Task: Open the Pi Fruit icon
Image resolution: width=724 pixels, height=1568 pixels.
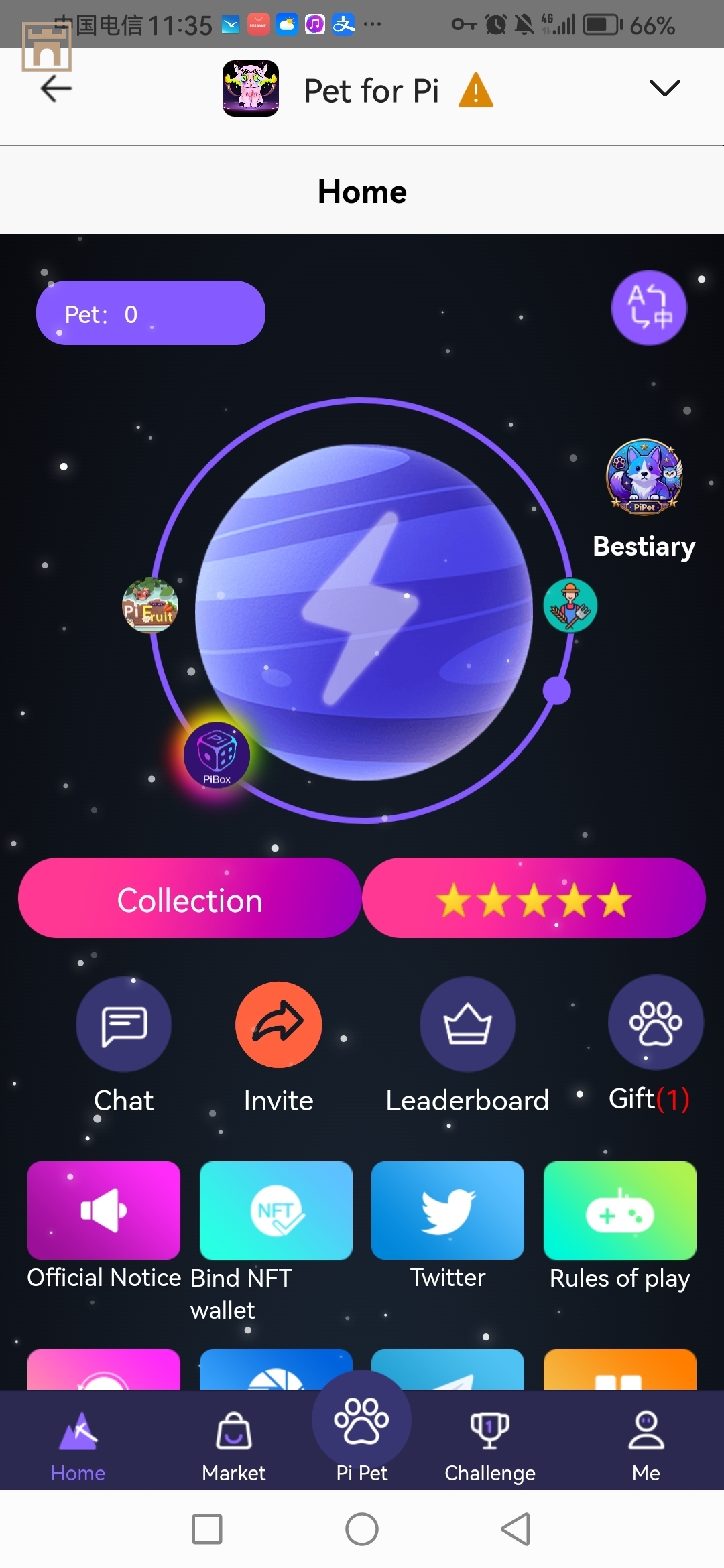Action: [x=149, y=606]
